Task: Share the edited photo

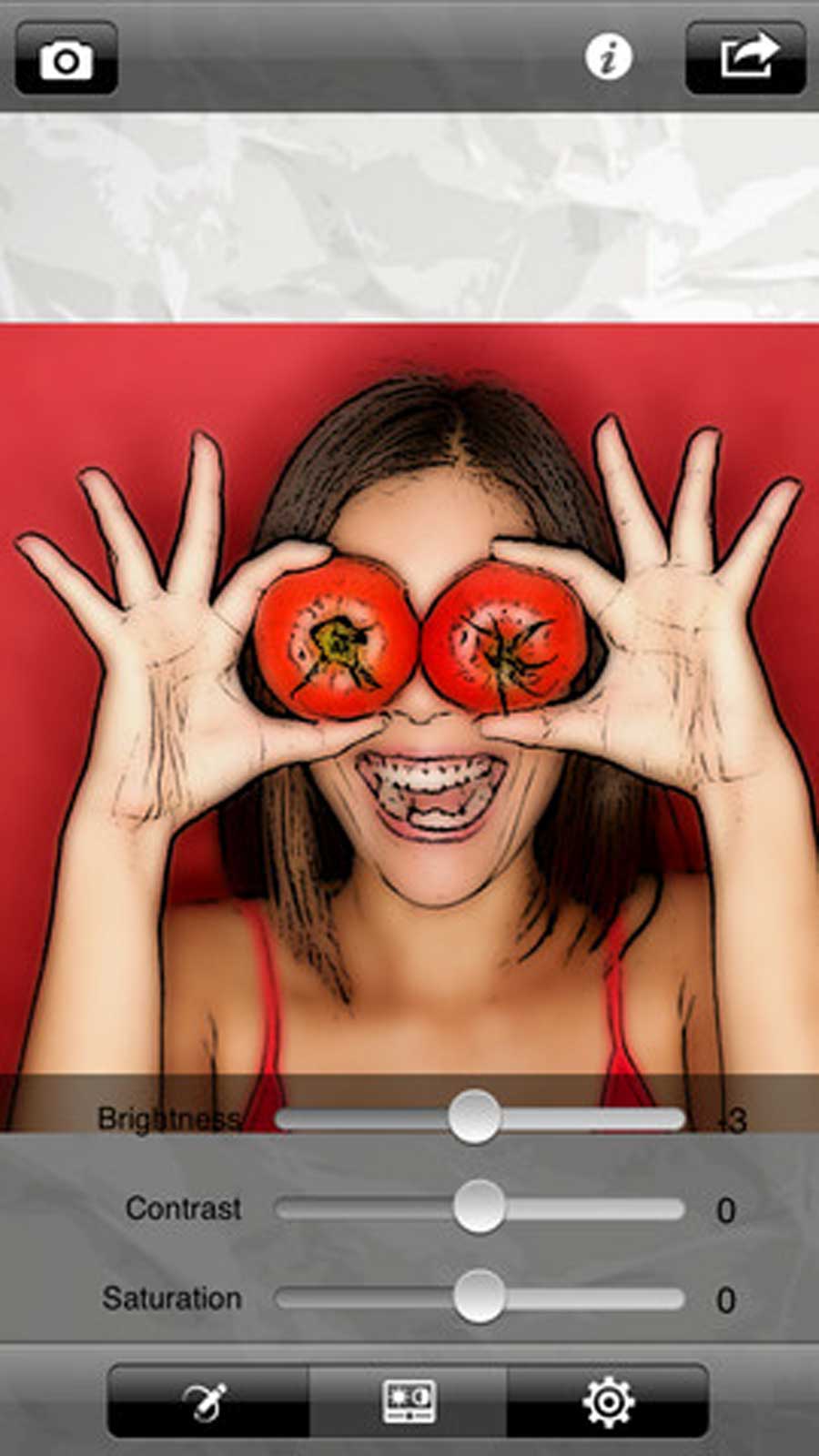Action: pyautogui.click(x=745, y=59)
